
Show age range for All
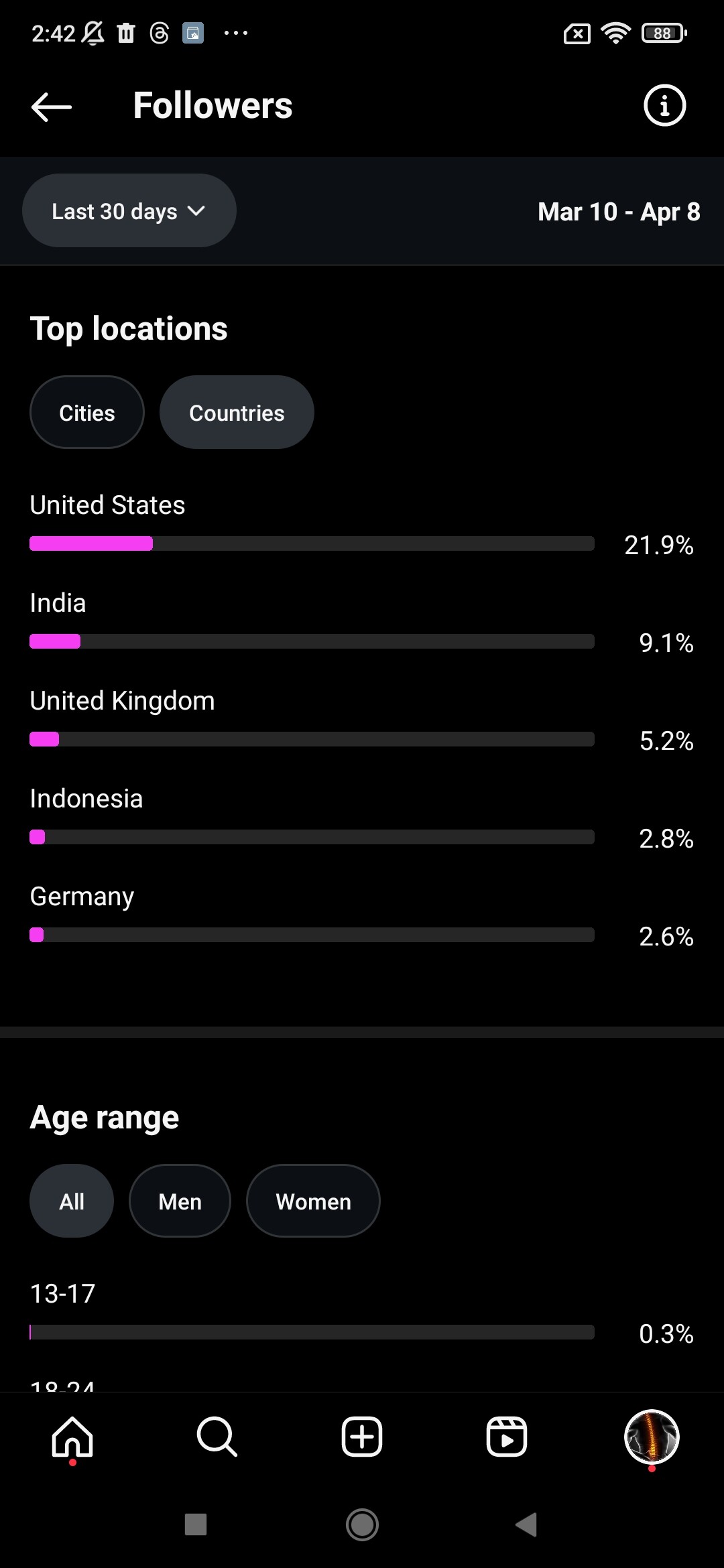coord(72,1201)
